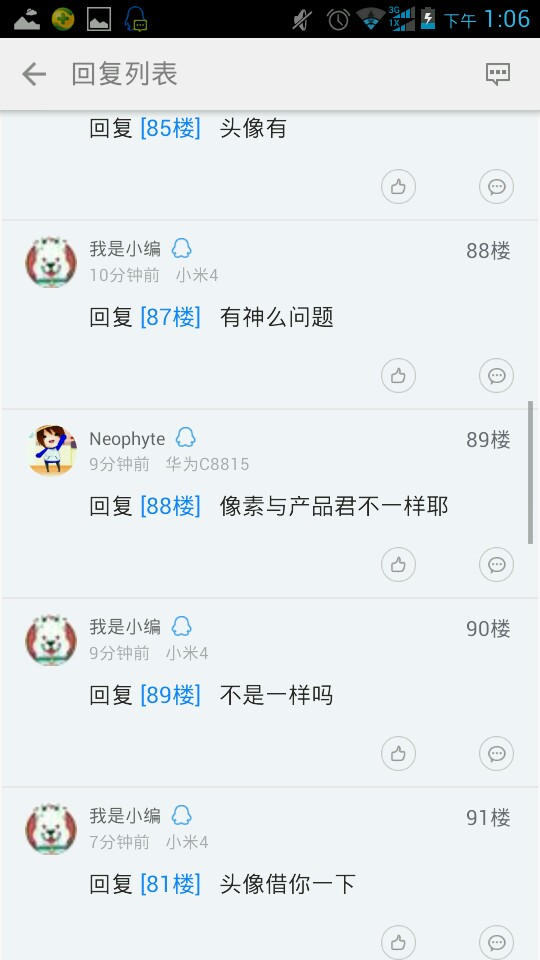Screen dimensions: 540x960
Task: Like the 90楼 reply 不是一样吗
Action: tap(399, 754)
